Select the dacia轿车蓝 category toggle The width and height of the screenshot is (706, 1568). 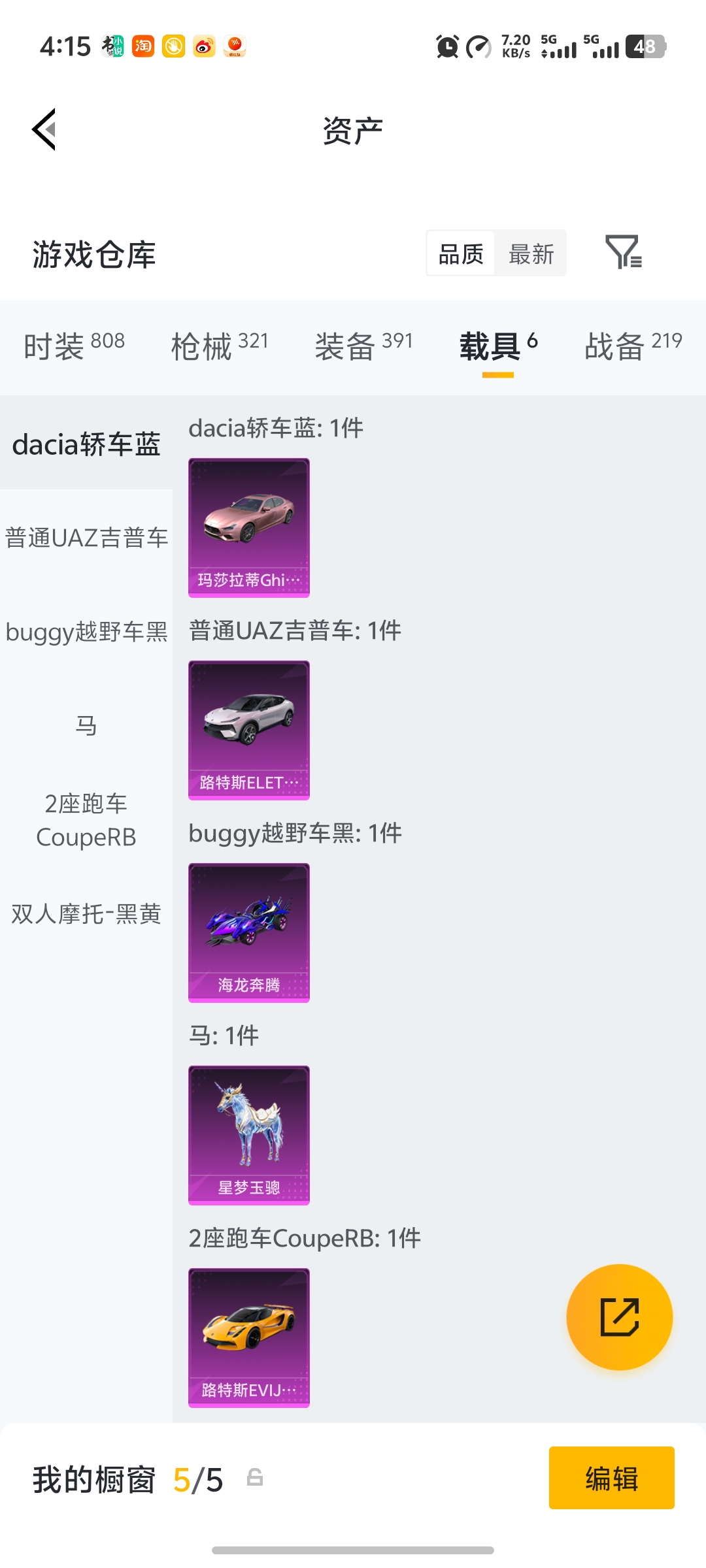click(x=86, y=442)
